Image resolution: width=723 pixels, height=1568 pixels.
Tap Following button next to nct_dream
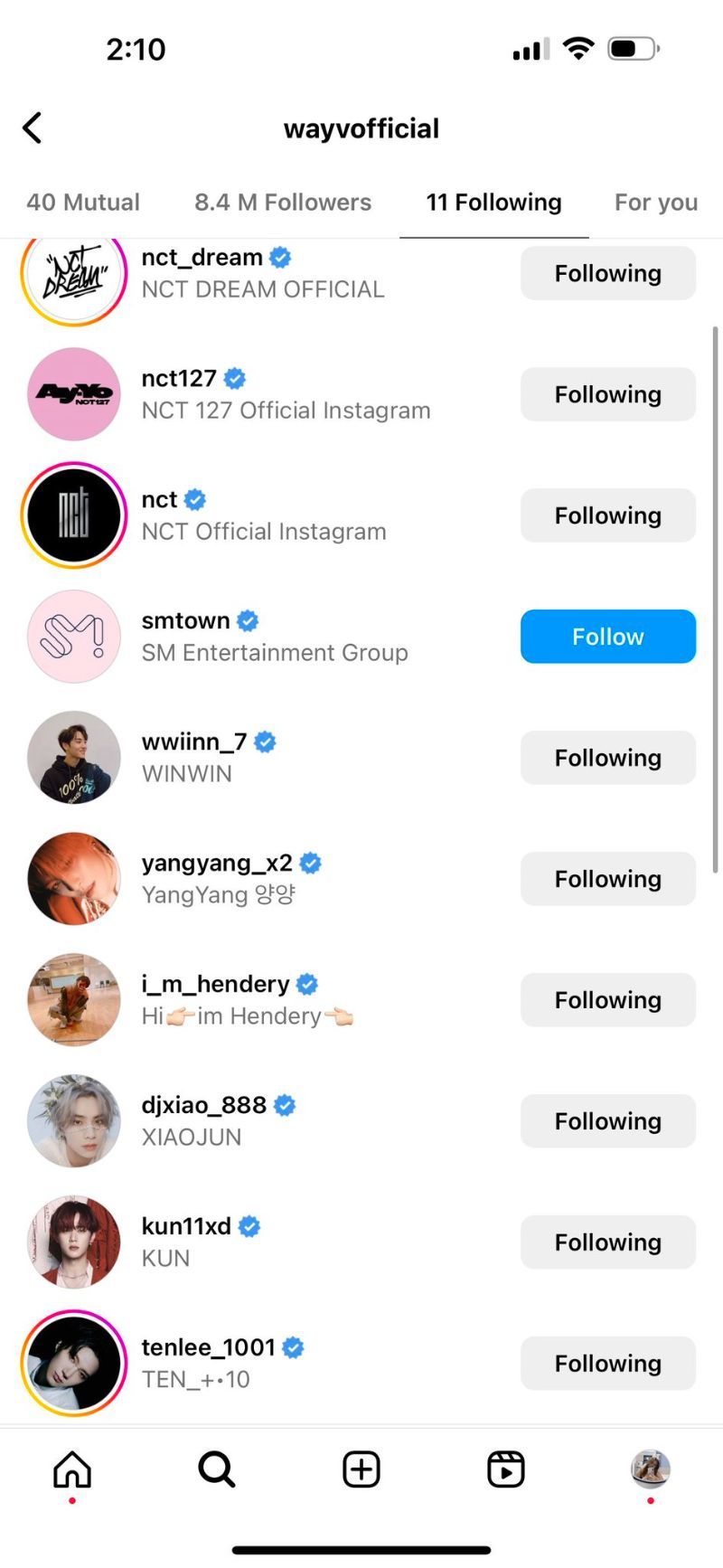point(607,273)
